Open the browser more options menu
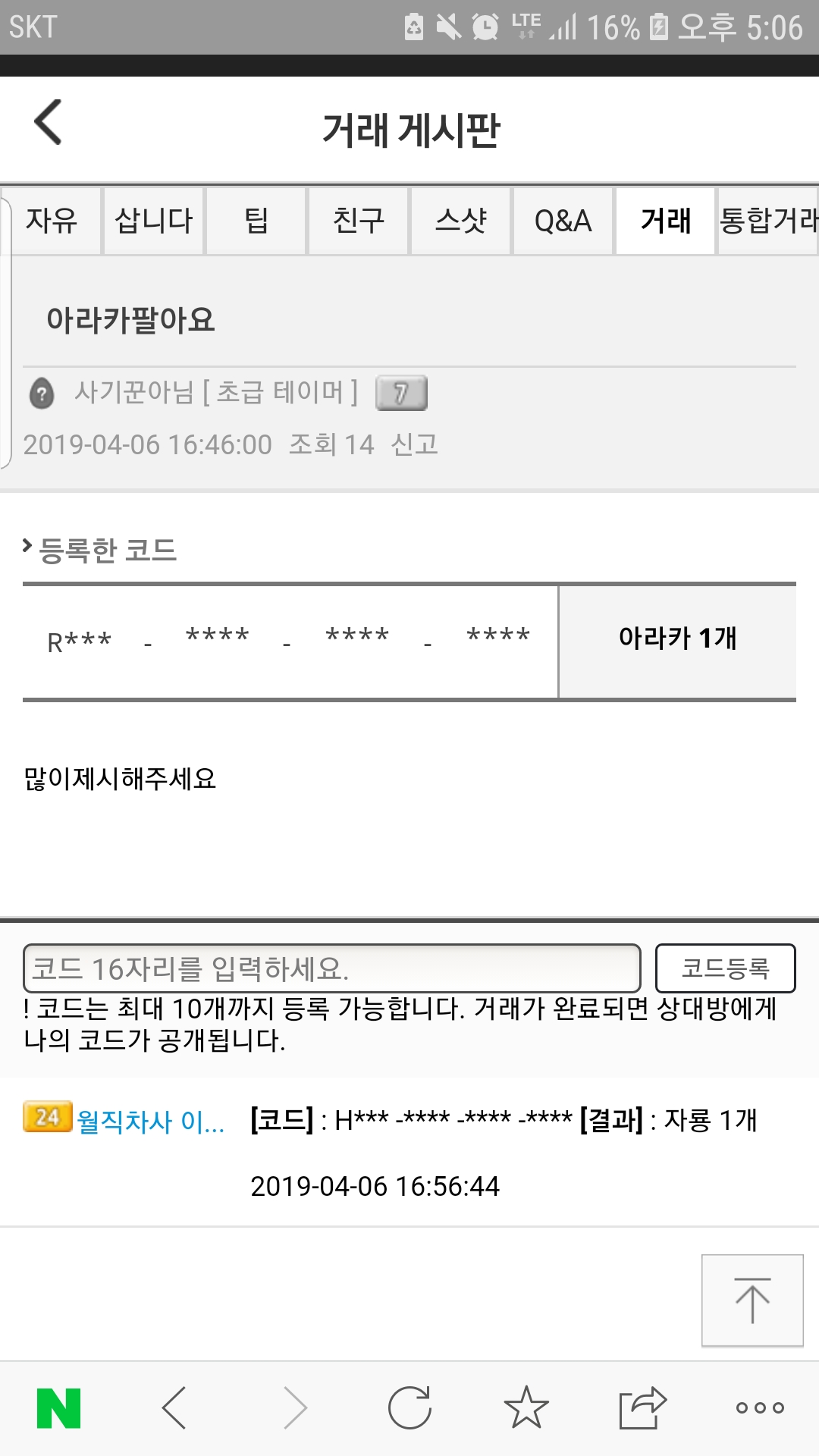The image size is (819, 1456). [760, 1408]
